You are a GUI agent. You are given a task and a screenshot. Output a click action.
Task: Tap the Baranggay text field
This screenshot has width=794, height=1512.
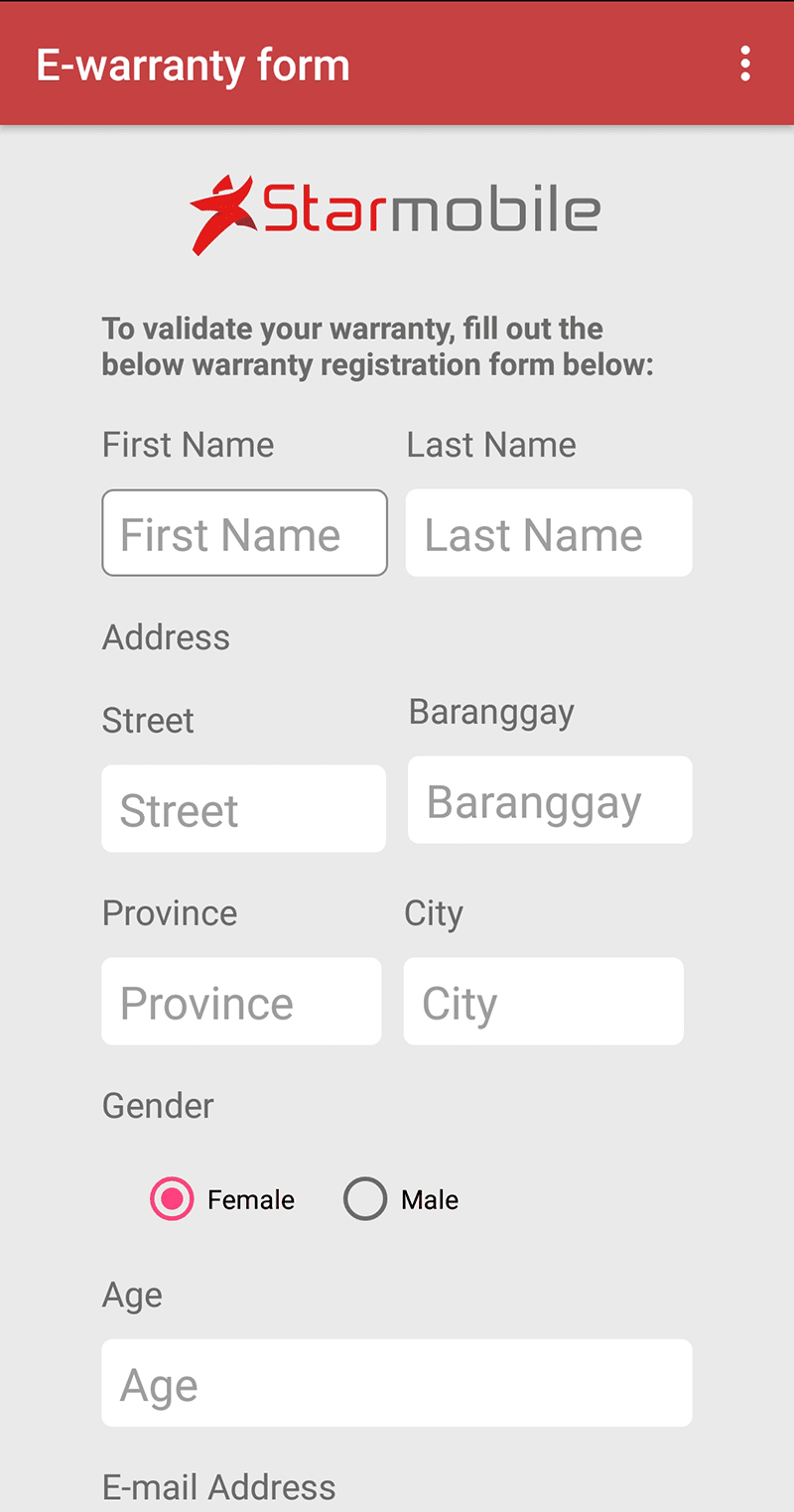[x=550, y=800]
